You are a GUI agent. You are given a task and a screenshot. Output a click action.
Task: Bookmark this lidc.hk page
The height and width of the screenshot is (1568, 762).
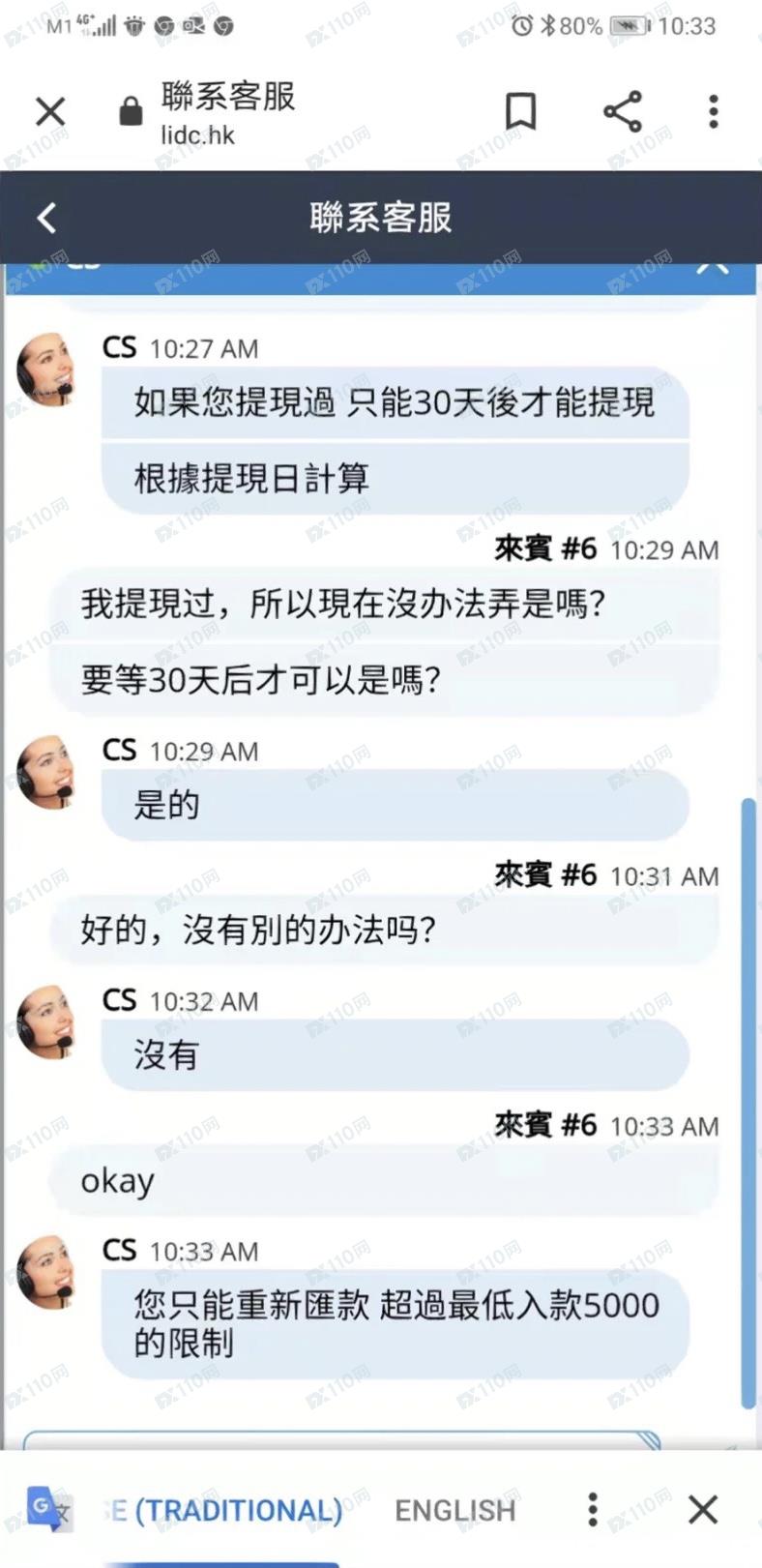[520, 112]
